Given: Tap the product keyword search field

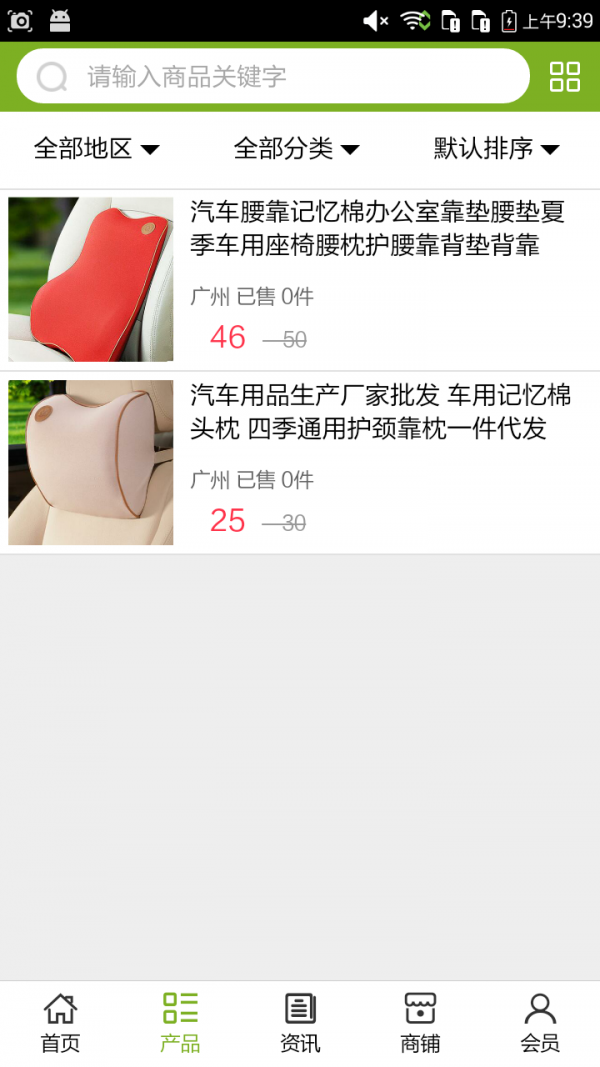Looking at the screenshot, I should (273, 76).
